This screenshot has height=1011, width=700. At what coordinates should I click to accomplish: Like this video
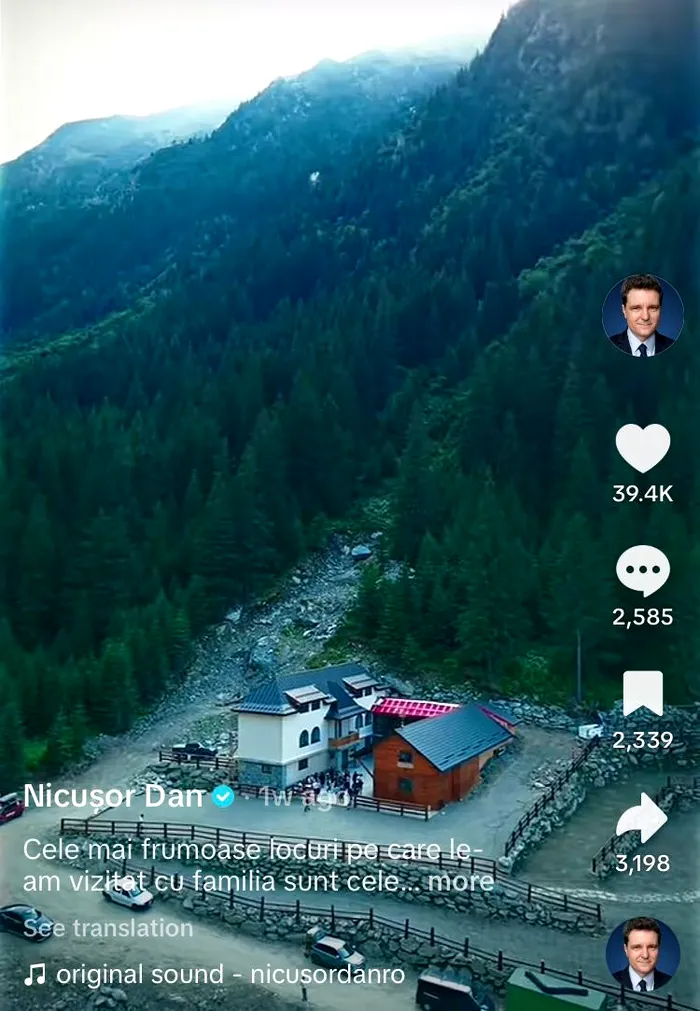pos(642,448)
